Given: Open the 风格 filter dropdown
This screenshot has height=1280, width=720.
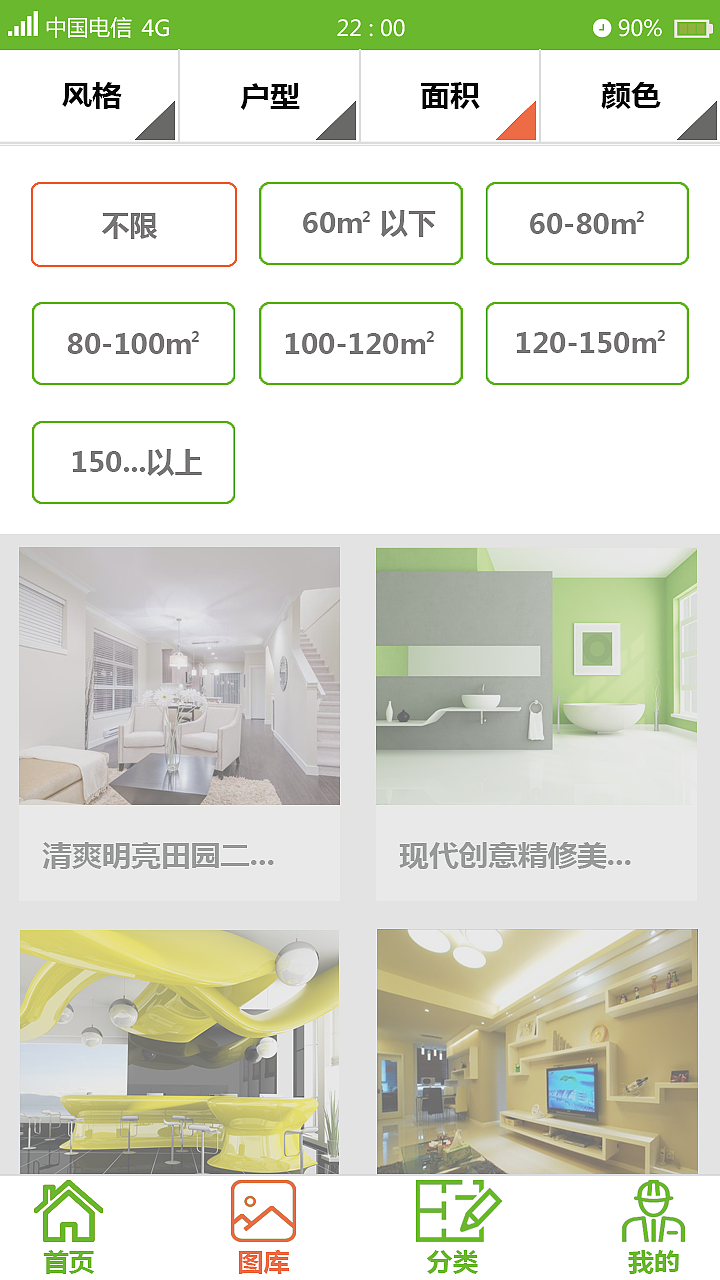Looking at the screenshot, I should (90, 96).
